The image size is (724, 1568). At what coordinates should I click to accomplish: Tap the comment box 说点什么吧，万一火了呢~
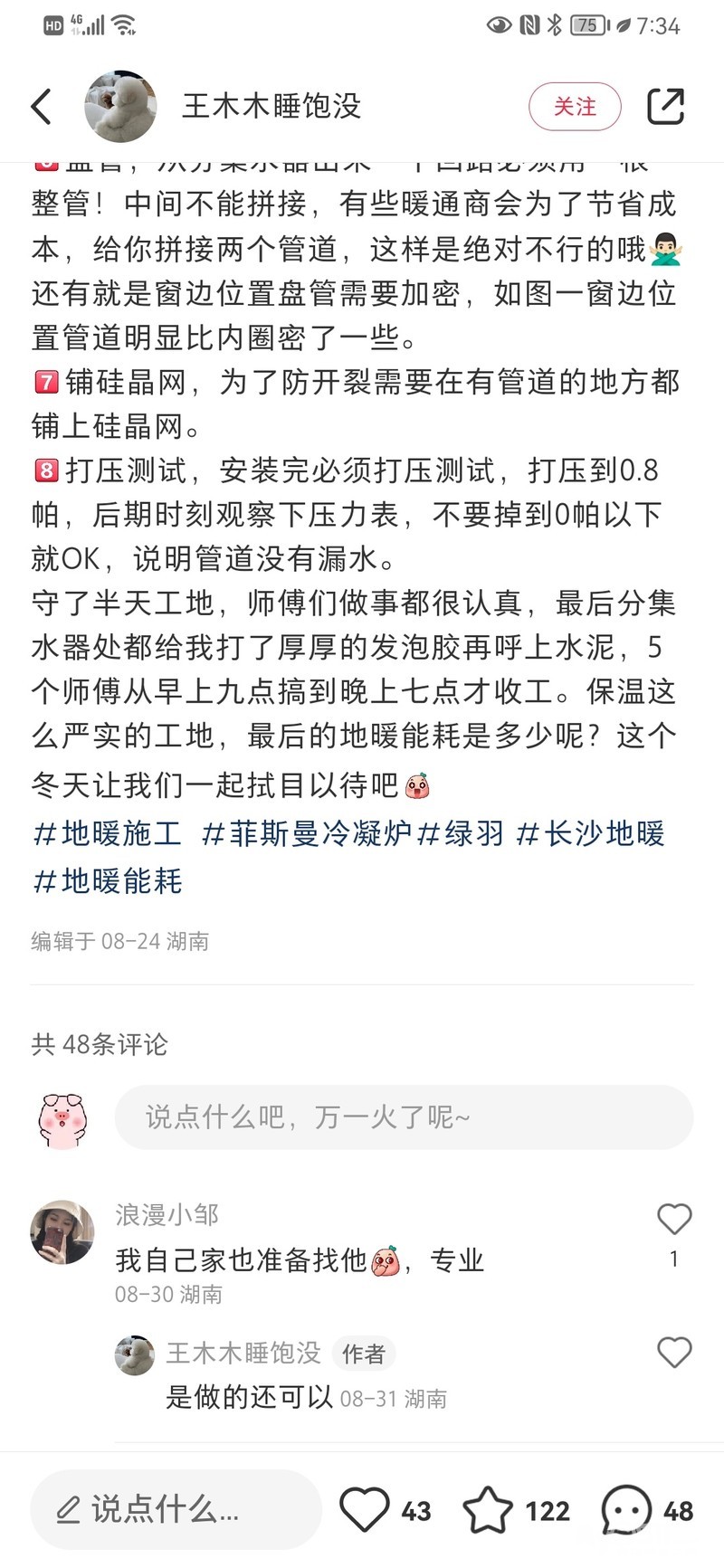(x=404, y=1117)
